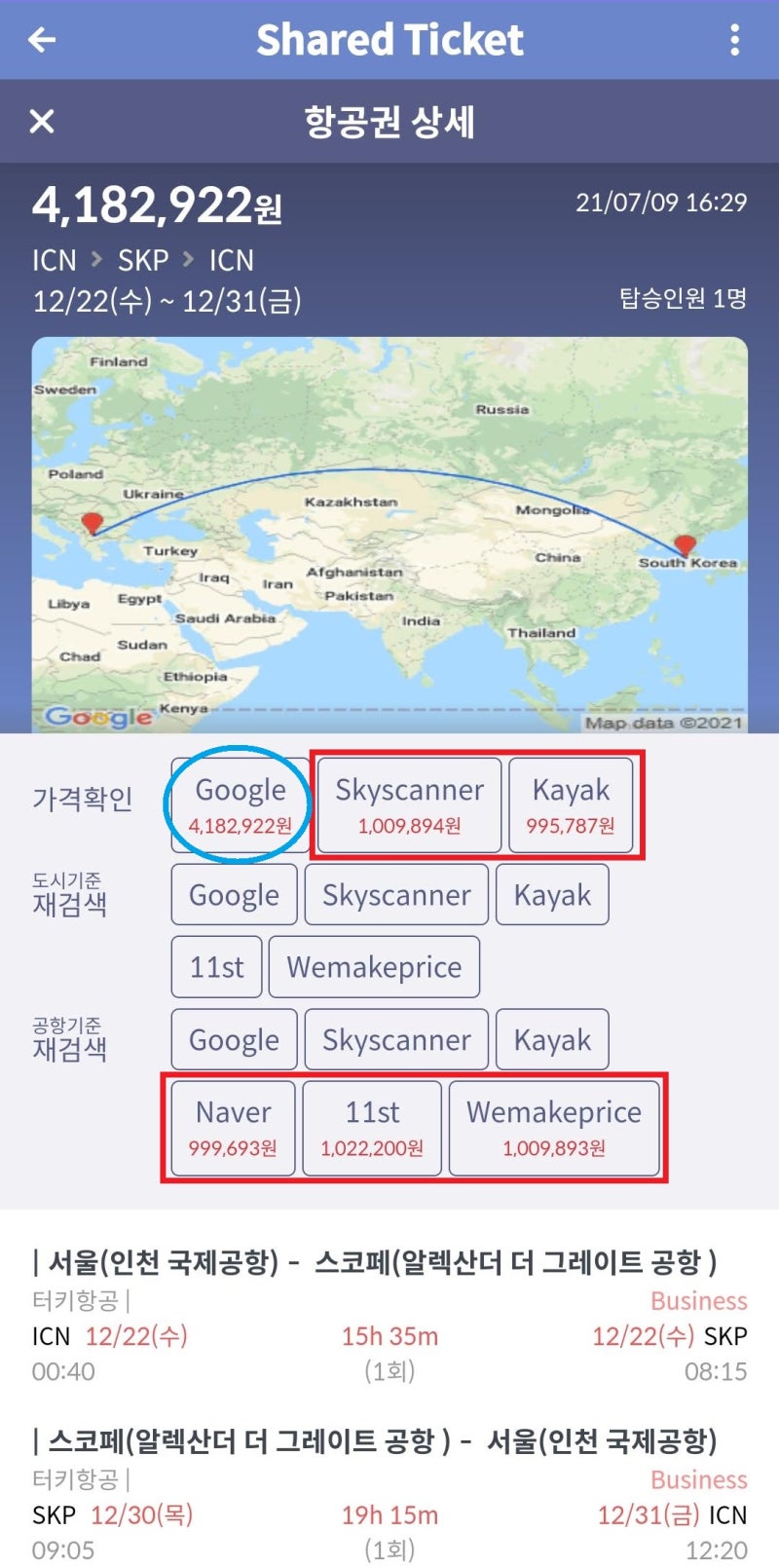Check Skyscanner price 1,009,894원
Image resolution: width=779 pixels, height=1568 pixels.
coord(409,805)
